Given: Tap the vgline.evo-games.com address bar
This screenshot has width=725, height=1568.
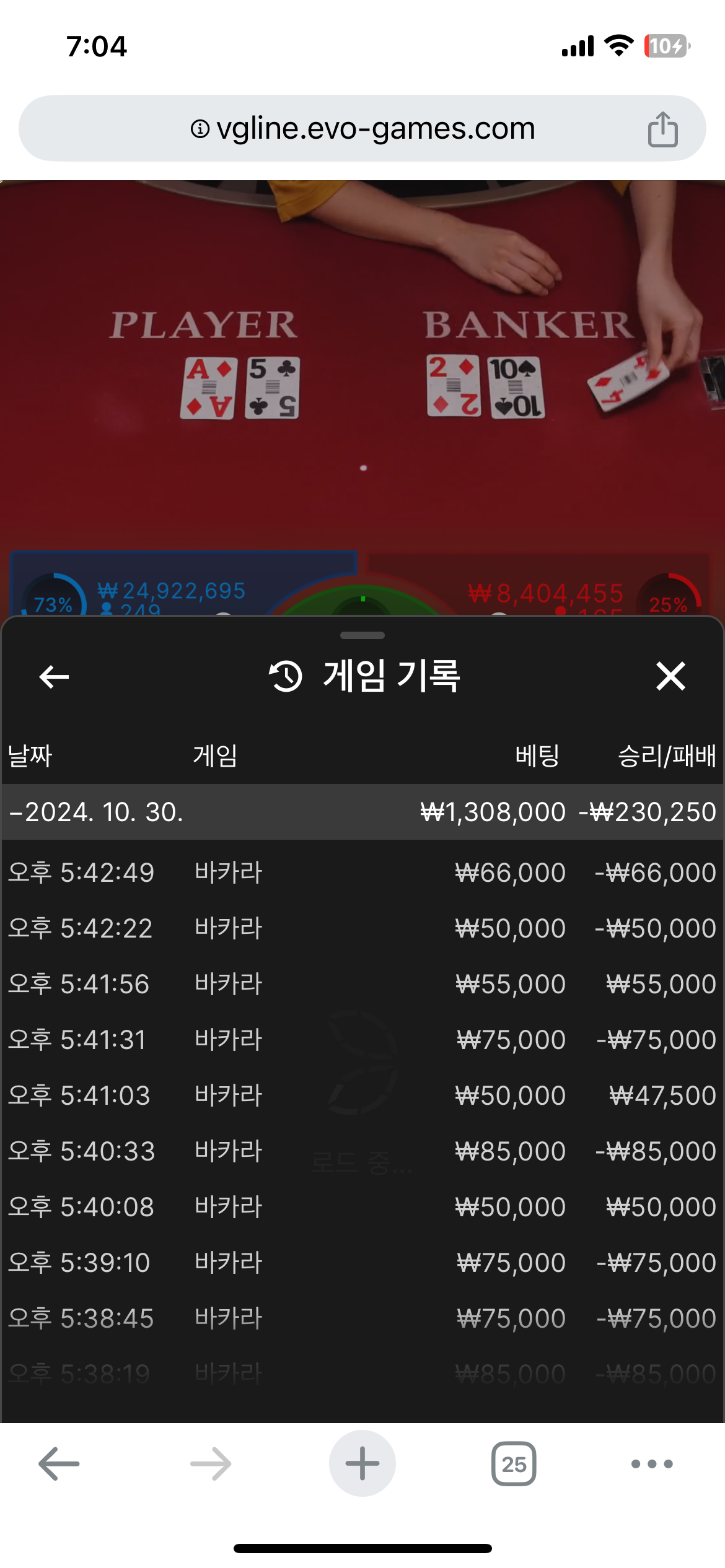Looking at the screenshot, I should click(362, 129).
